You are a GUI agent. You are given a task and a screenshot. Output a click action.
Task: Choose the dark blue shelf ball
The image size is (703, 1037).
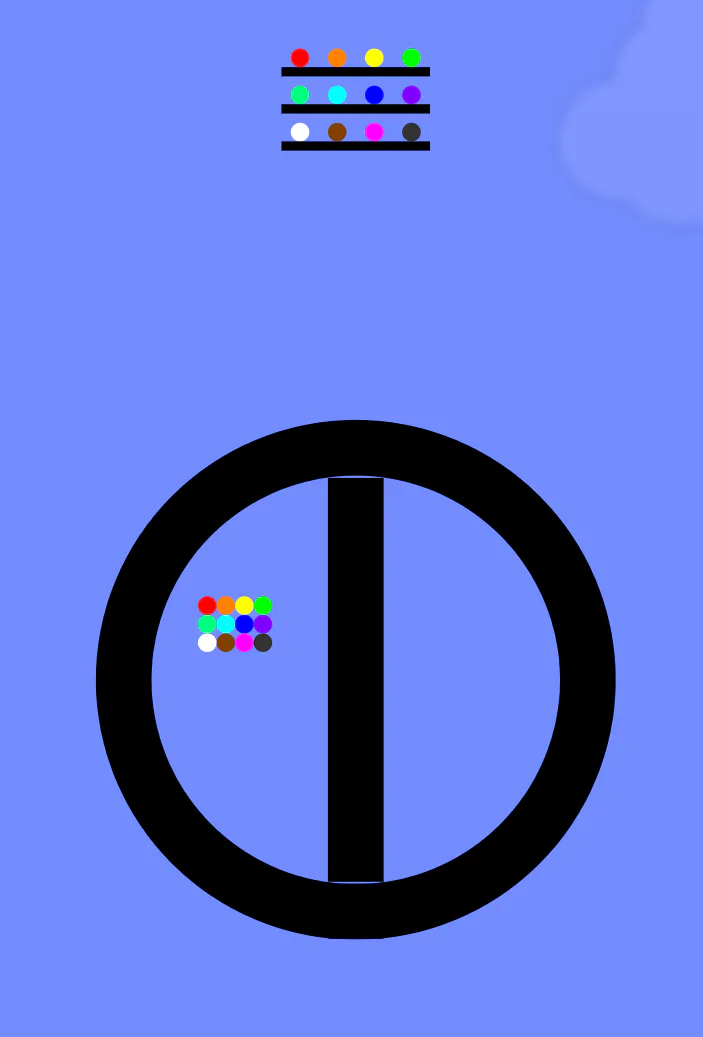(x=374, y=95)
